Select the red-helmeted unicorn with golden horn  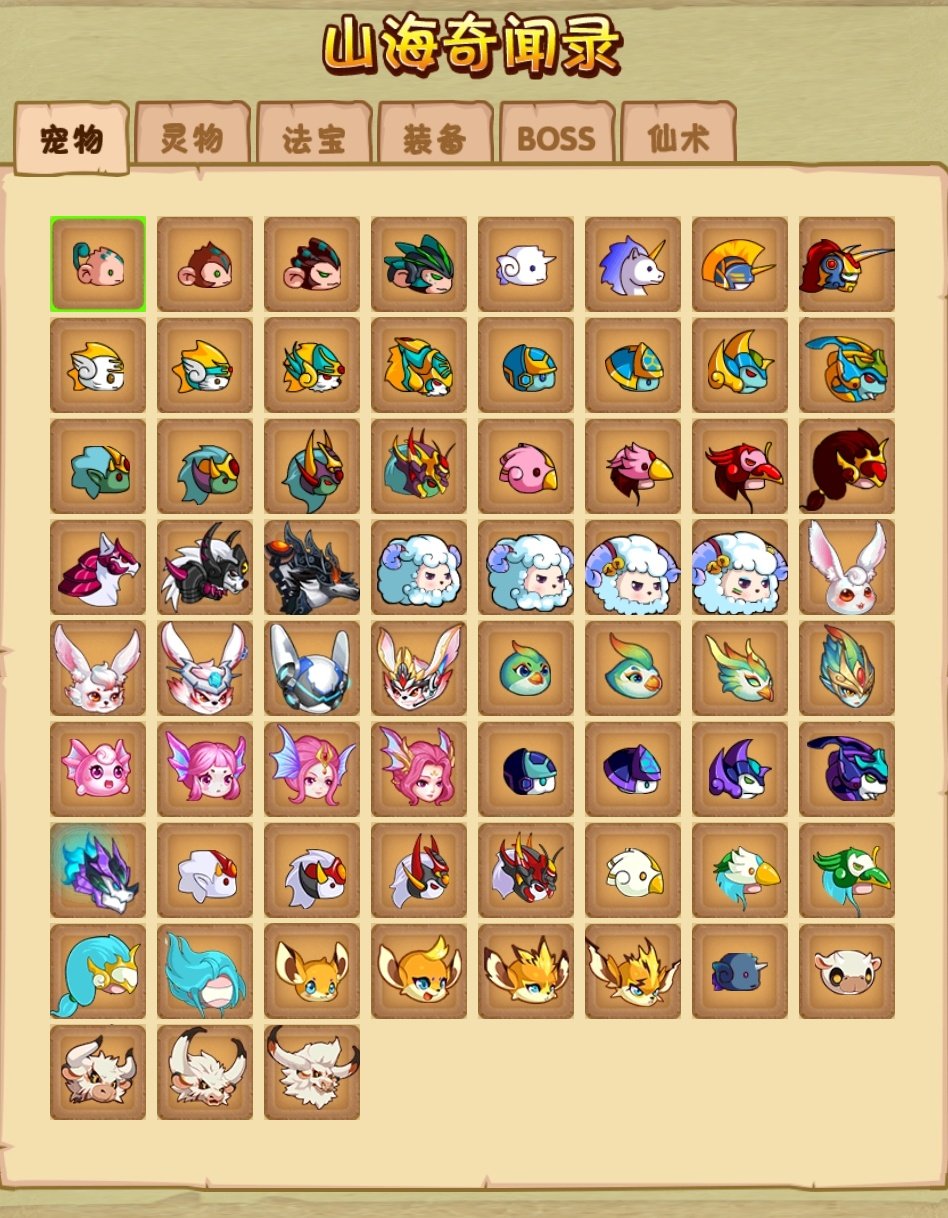click(846, 264)
